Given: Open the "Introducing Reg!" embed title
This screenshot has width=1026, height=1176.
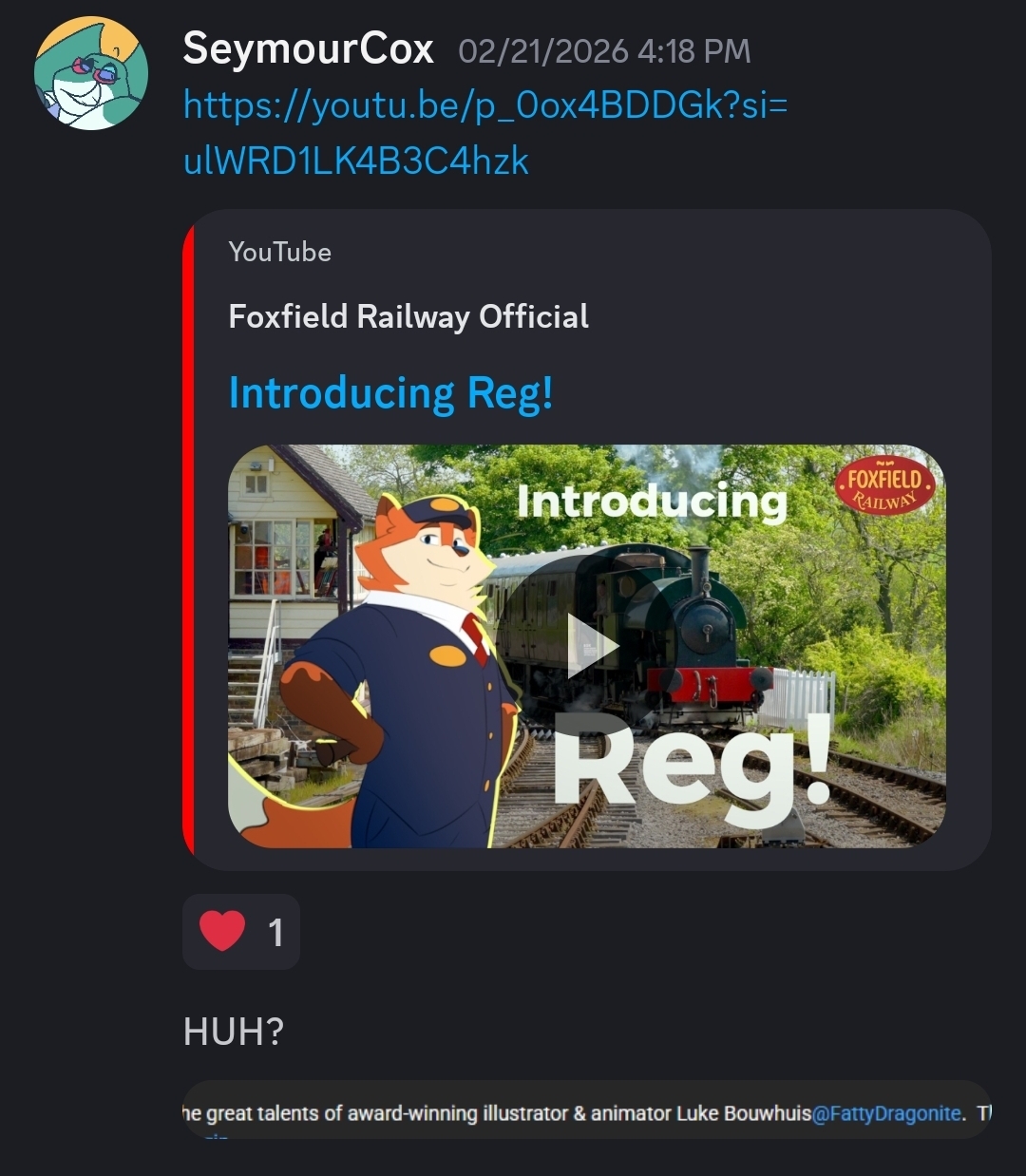Looking at the screenshot, I should pos(390,392).
